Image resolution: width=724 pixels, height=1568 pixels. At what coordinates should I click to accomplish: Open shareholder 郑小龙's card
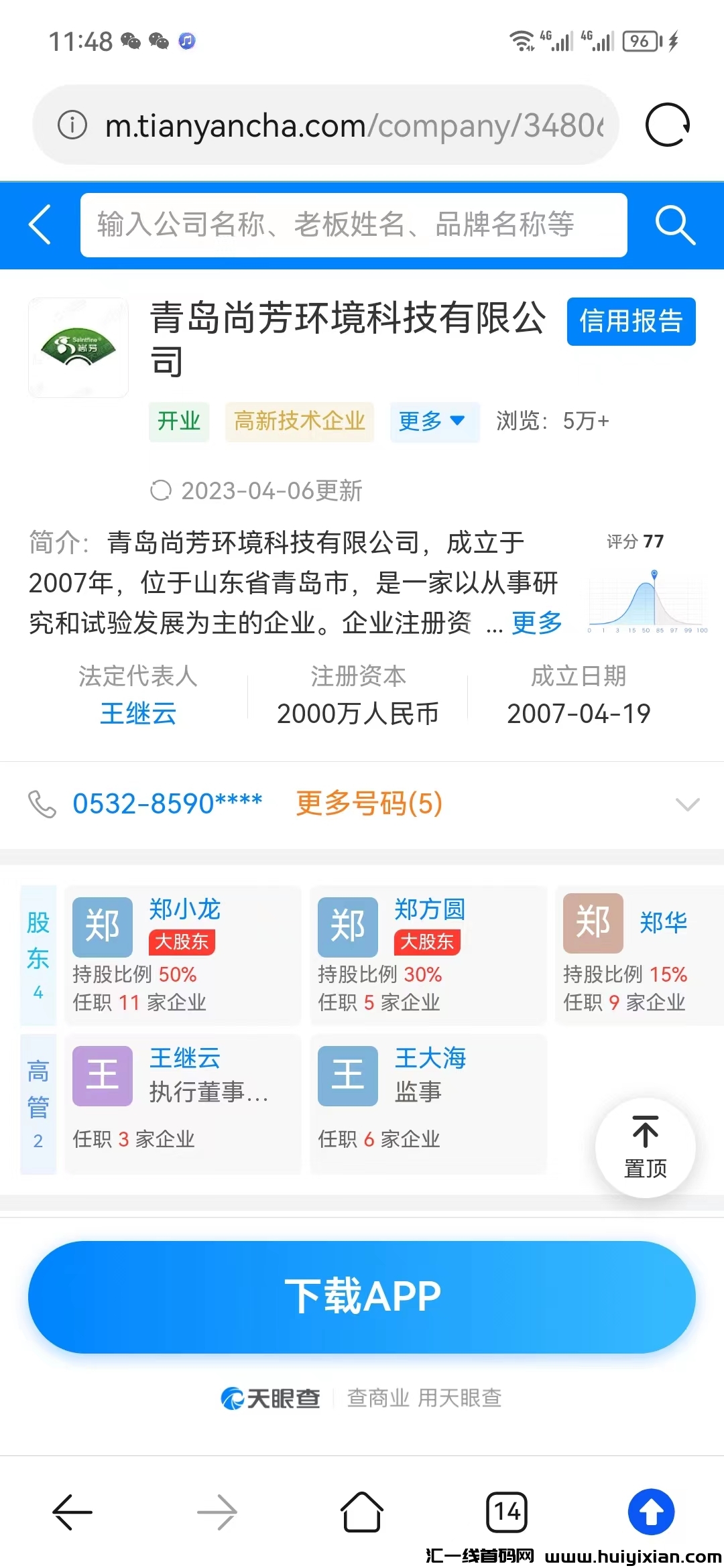click(182, 955)
